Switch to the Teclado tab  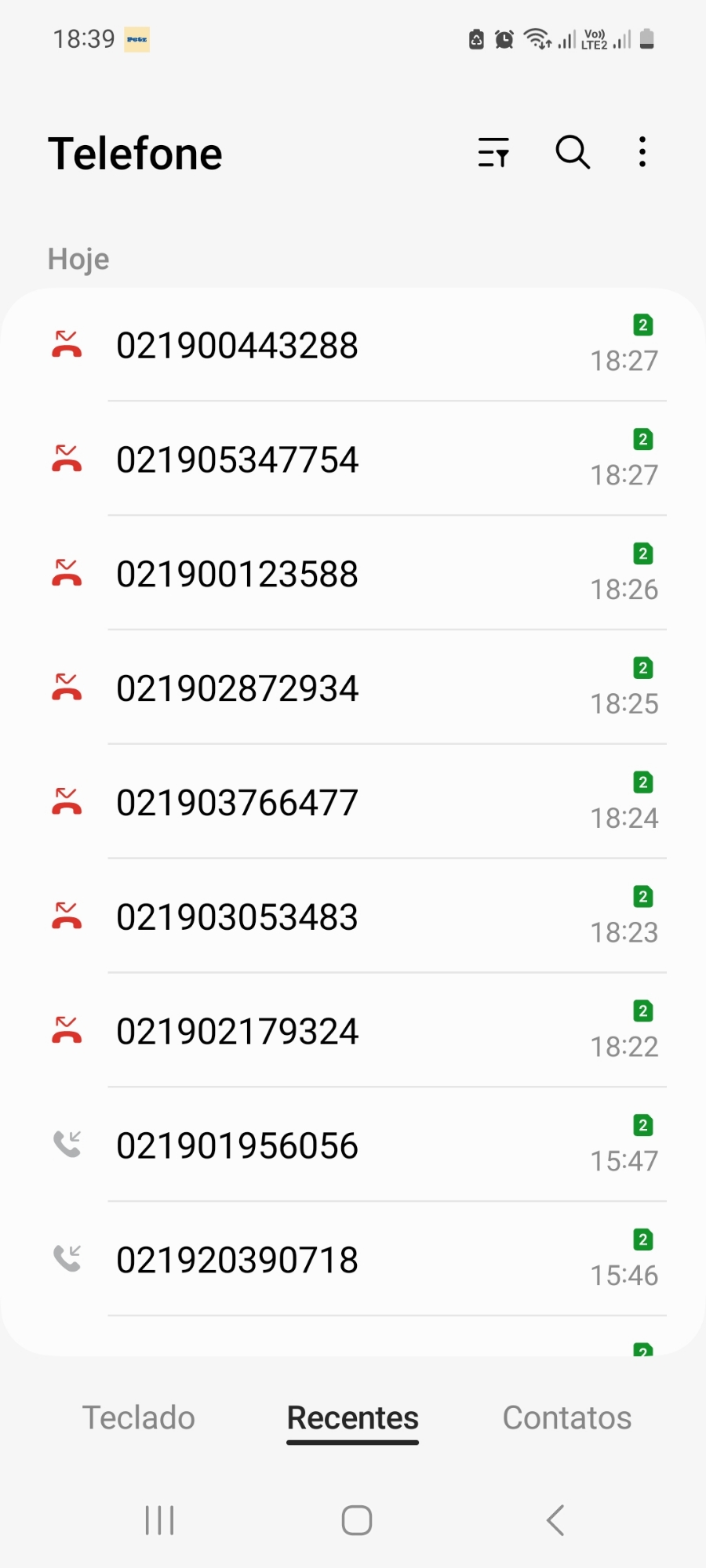click(139, 1418)
